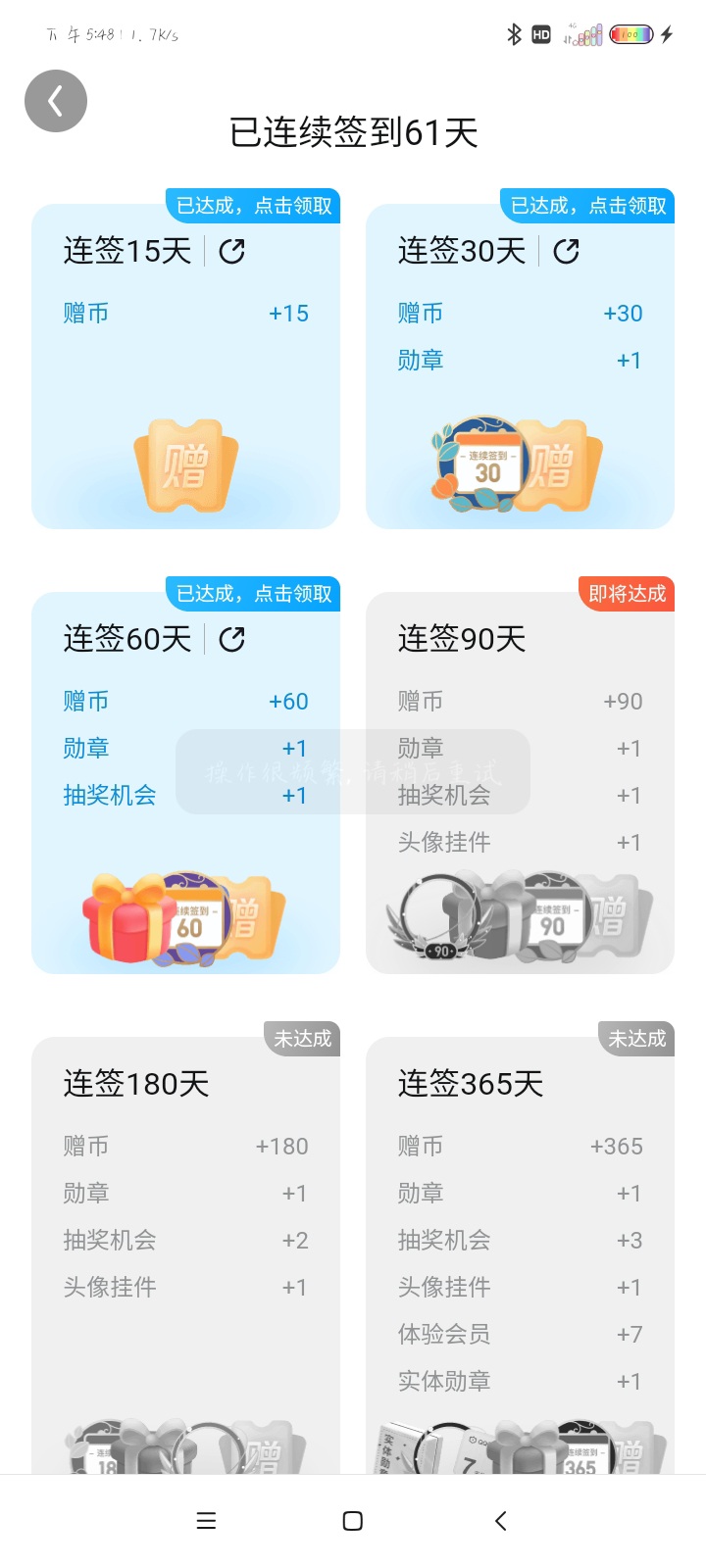Viewport: 706px width, 1568px height.
Task: Open the 连签180天 reward card
Action: [x=185, y=1255]
